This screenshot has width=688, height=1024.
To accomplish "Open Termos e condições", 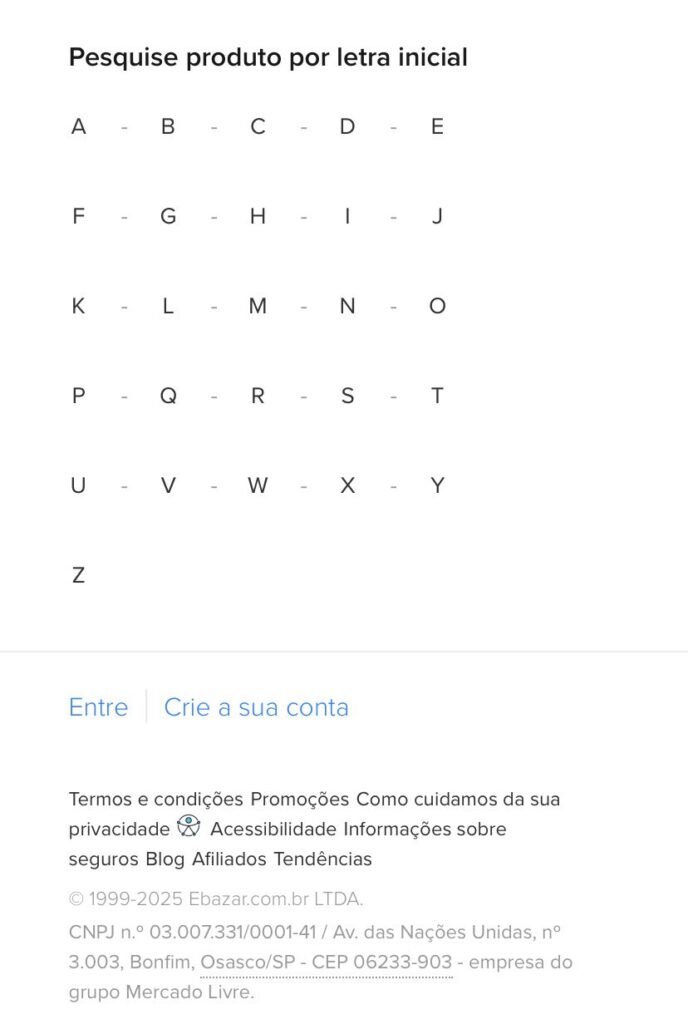I will [156, 800].
